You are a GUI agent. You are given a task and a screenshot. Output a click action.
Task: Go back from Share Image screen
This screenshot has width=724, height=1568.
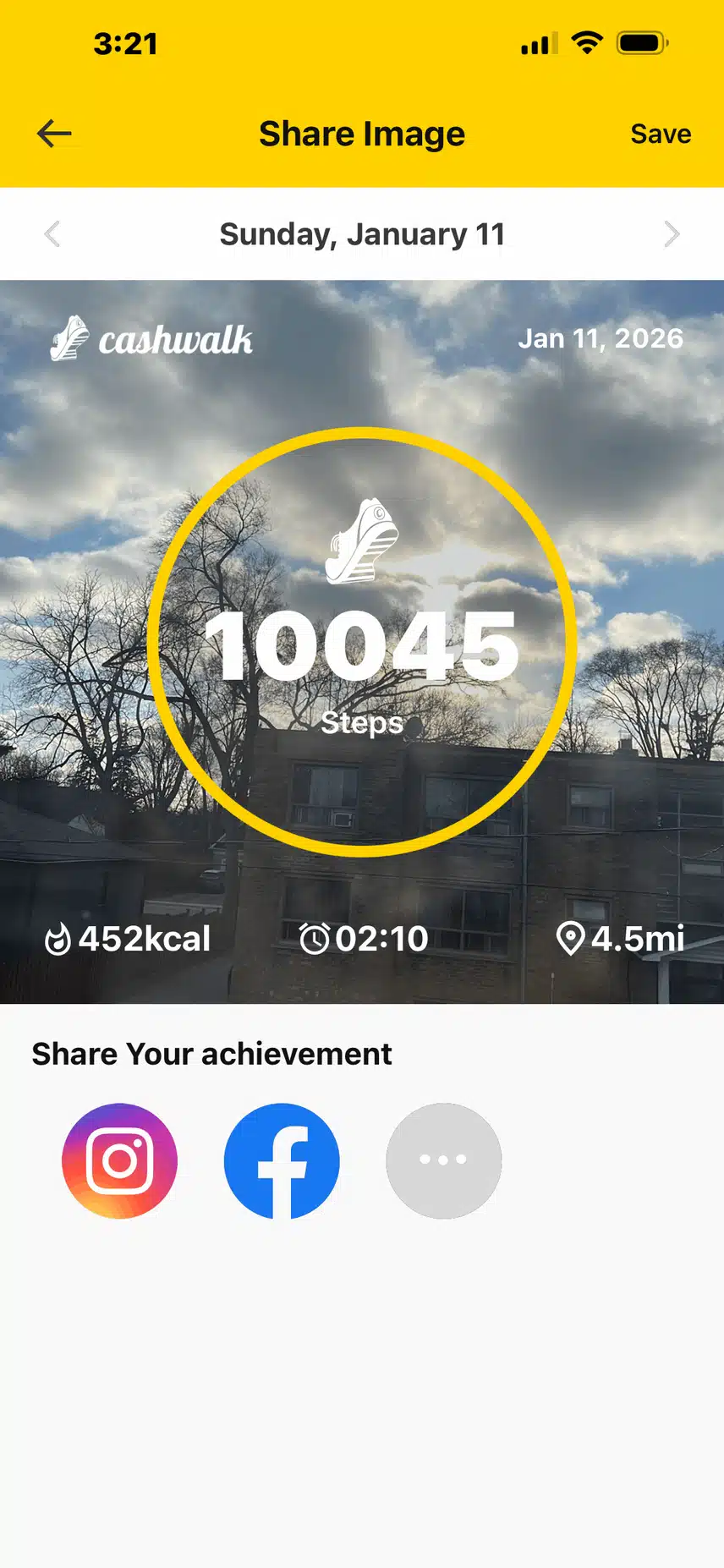(55, 134)
